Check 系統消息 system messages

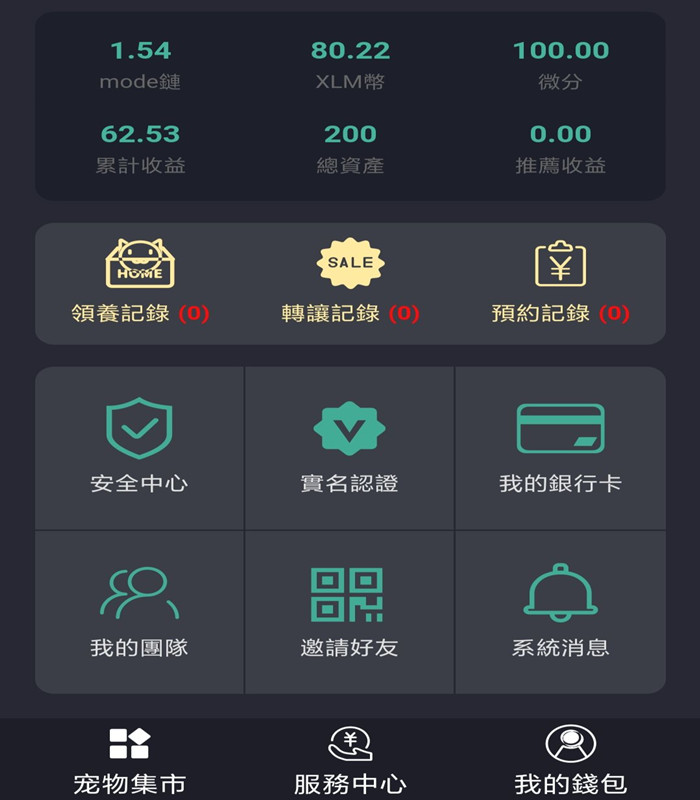click(x=560, y=612)
